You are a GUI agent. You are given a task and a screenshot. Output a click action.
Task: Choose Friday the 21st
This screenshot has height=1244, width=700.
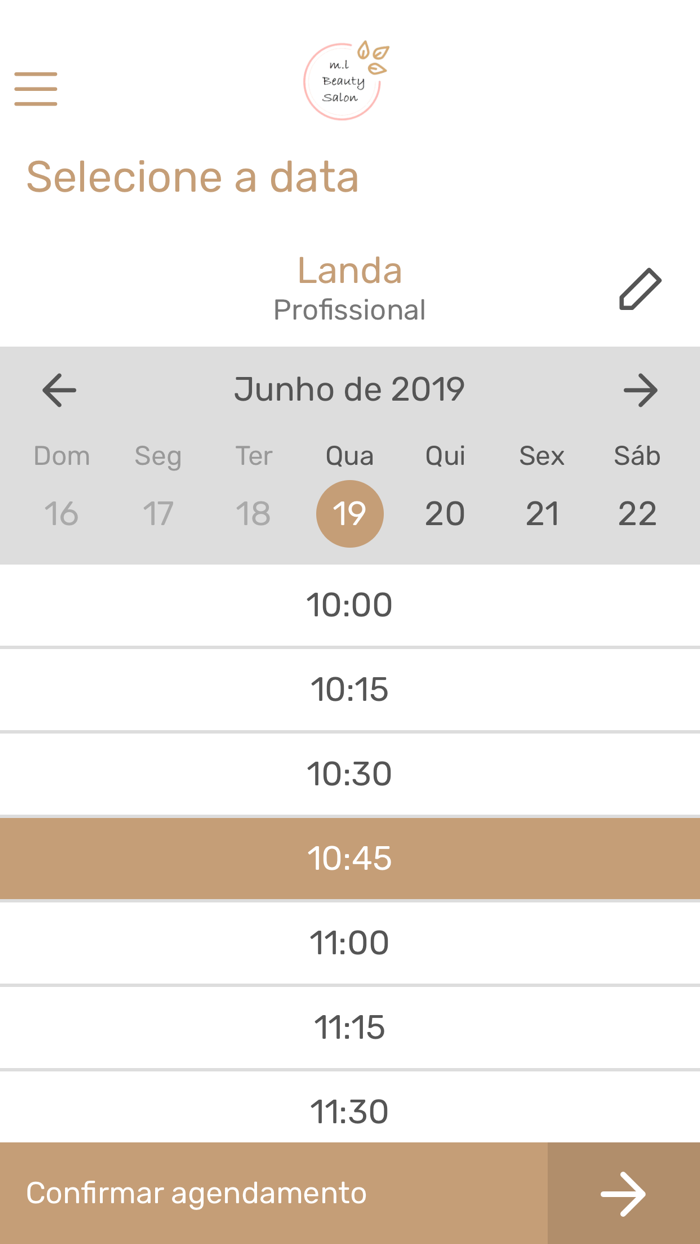pyautogui.click(x=542, y=513)
